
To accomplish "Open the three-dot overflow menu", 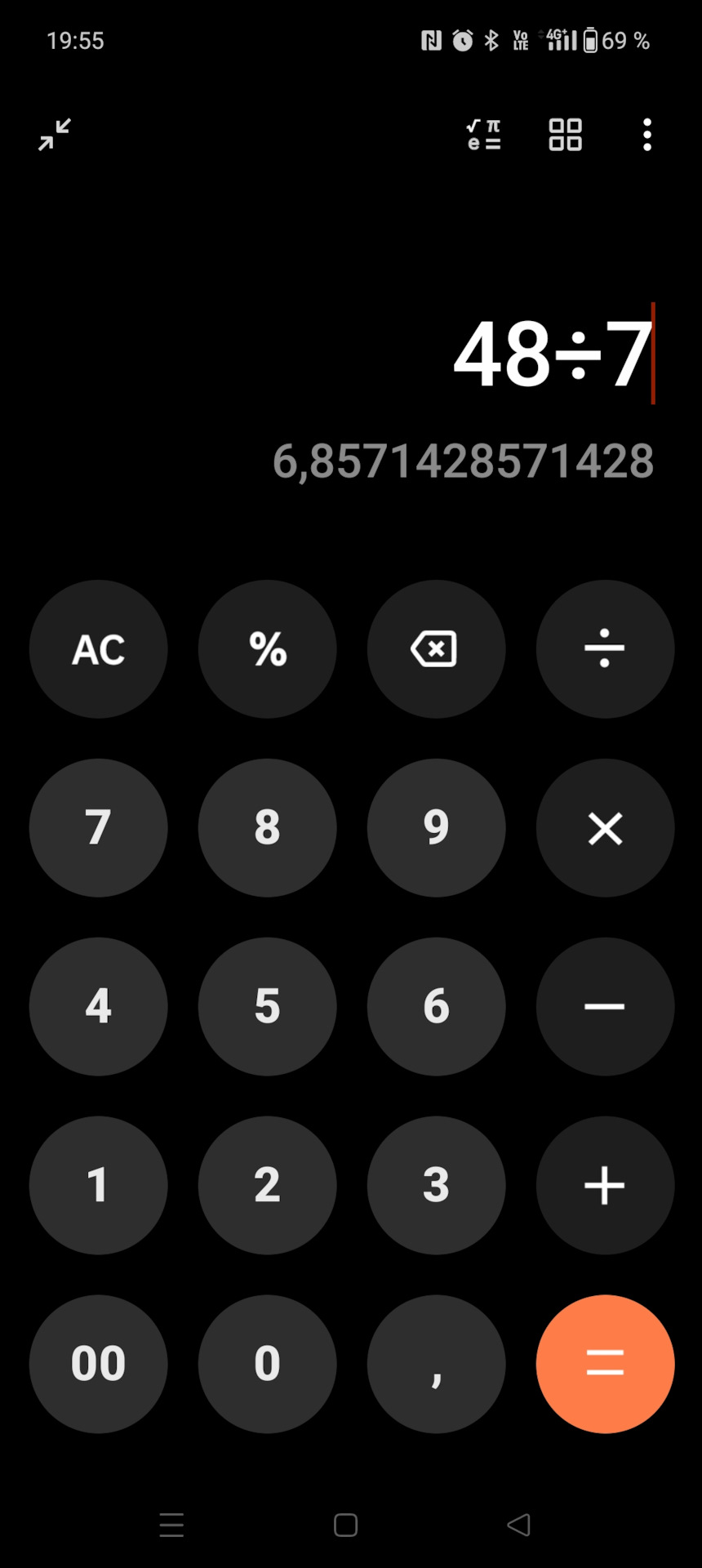I will 647,135.
